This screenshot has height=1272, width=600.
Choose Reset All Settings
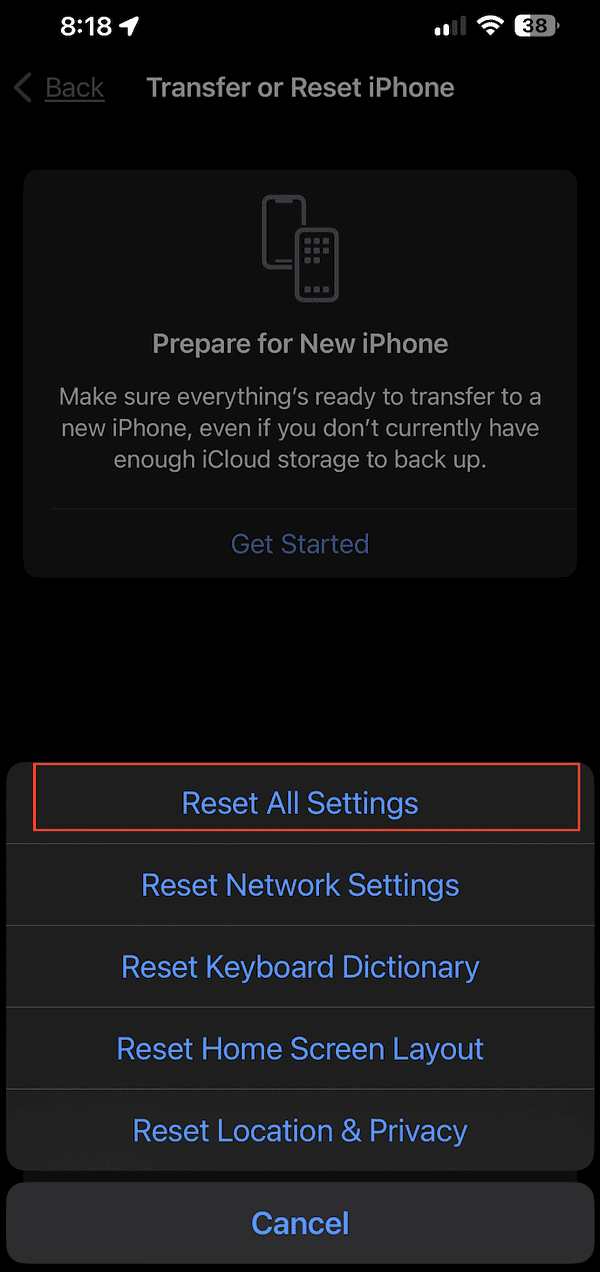point(300,803)
